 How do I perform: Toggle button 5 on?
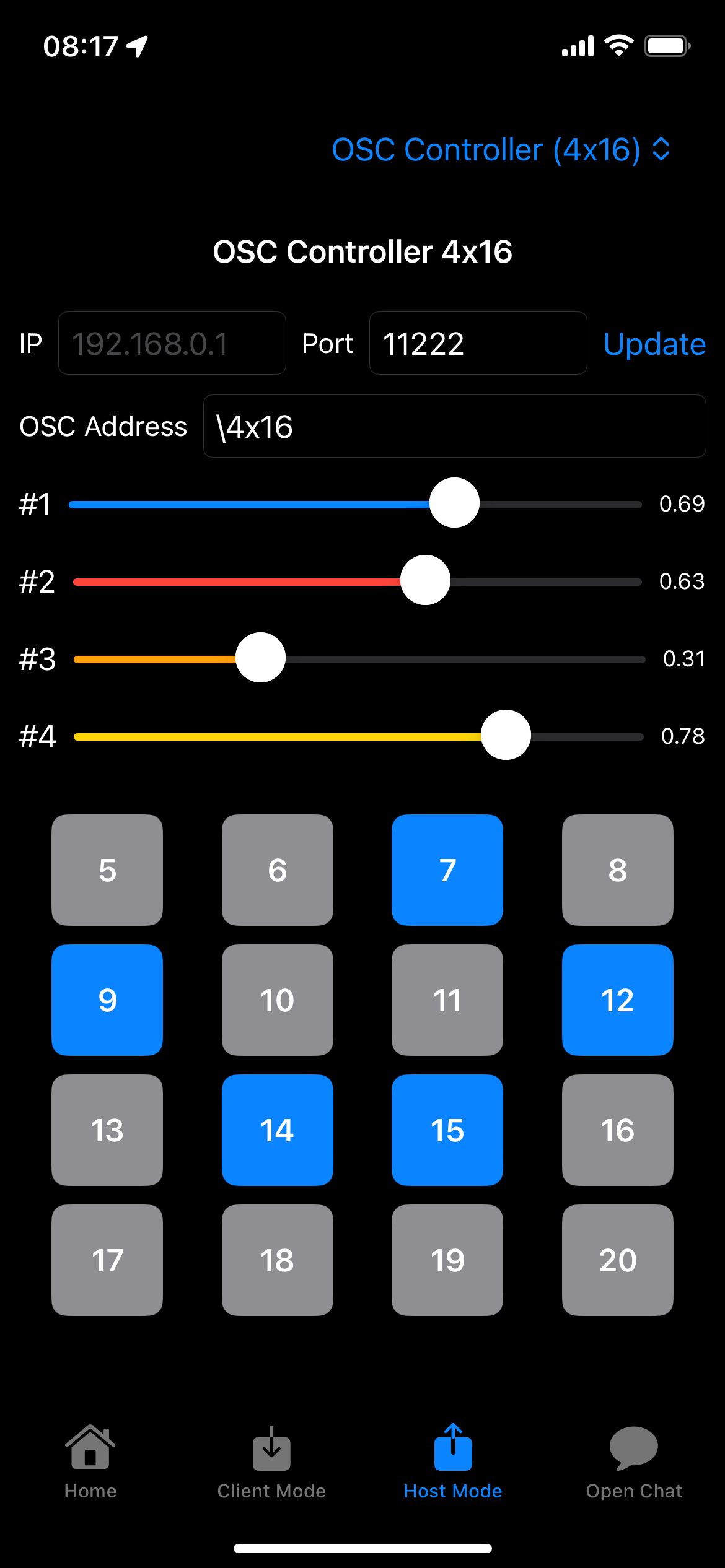107,870
